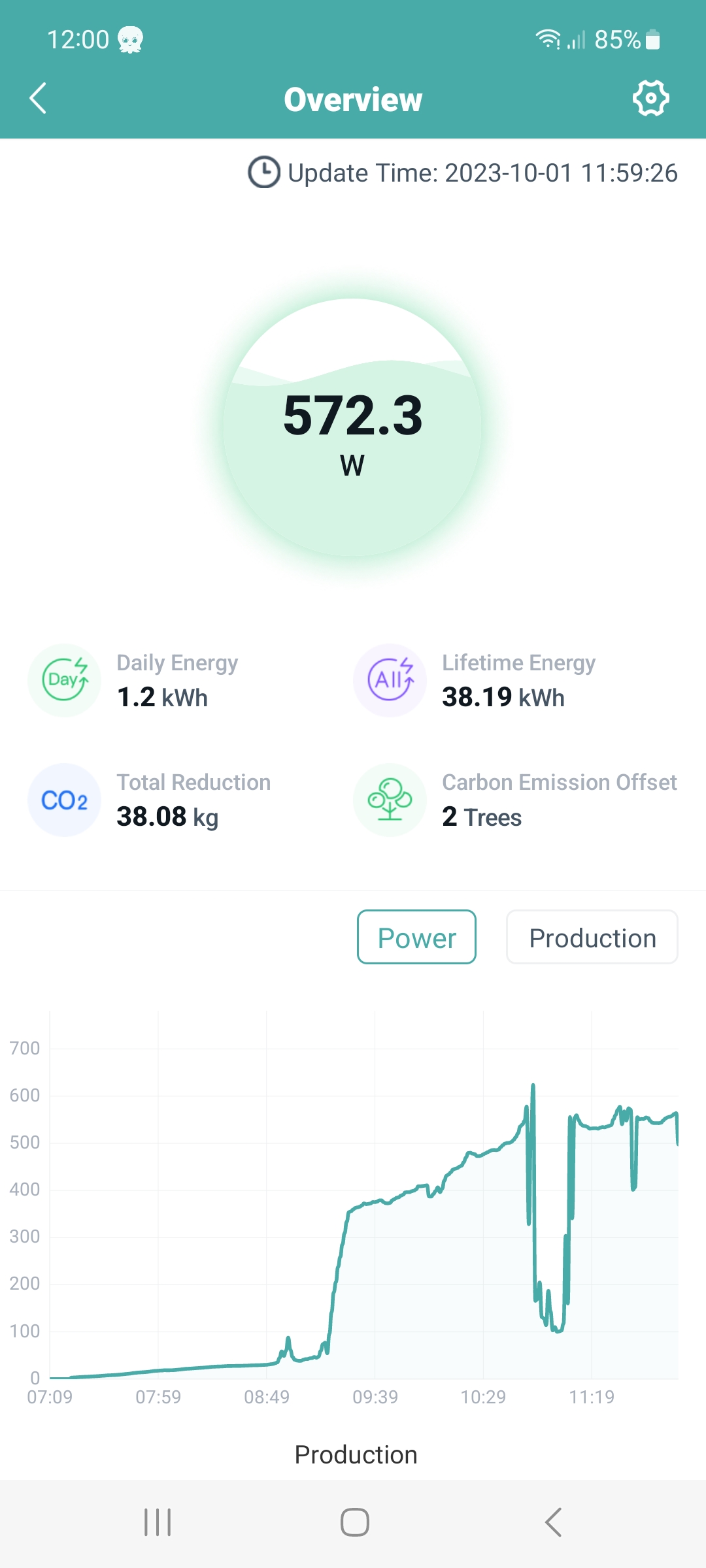
Task: Switch chart to Production
Action: (x=592, y=937)
